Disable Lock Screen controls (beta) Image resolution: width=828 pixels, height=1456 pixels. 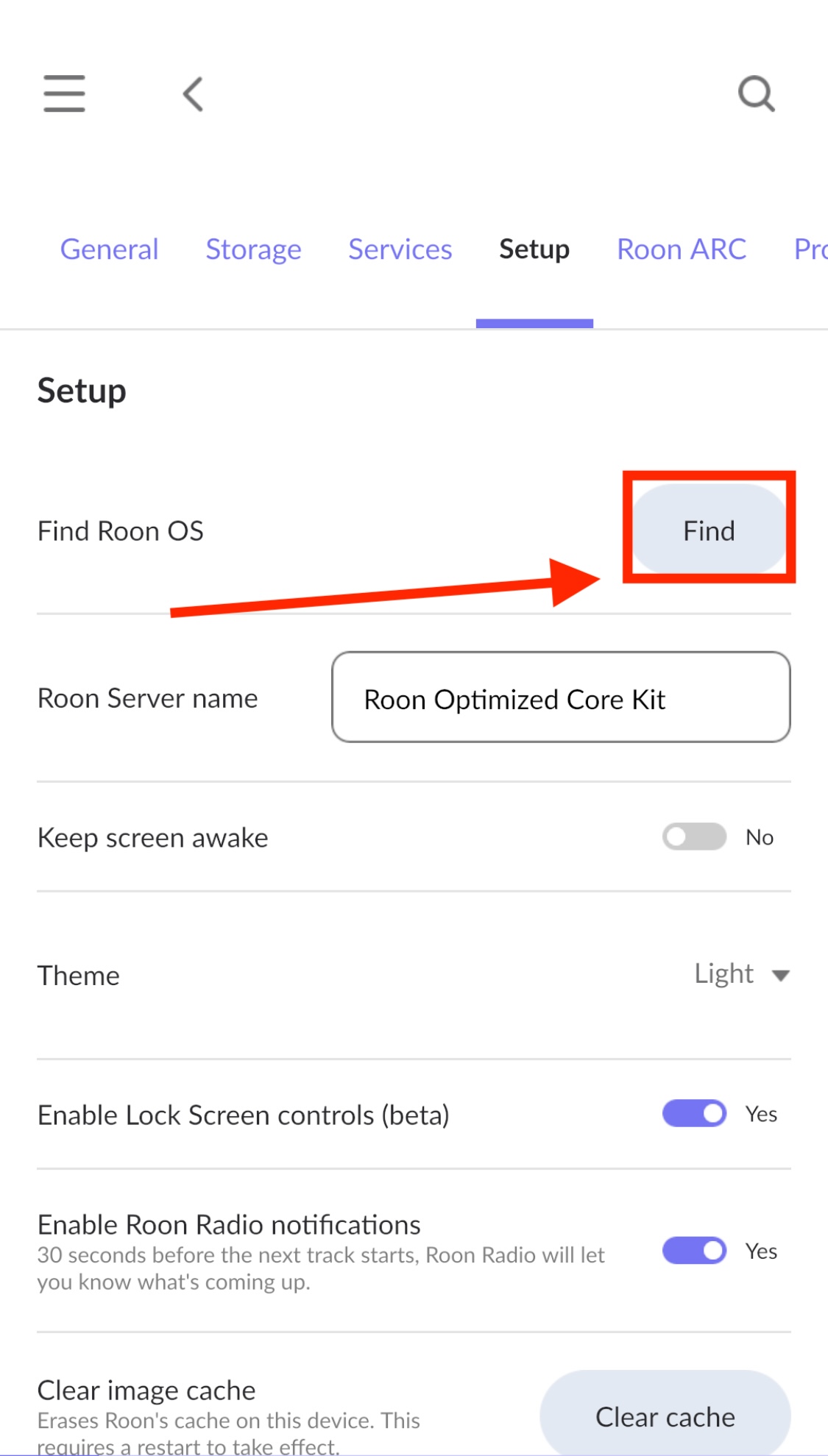point(694,1114)
